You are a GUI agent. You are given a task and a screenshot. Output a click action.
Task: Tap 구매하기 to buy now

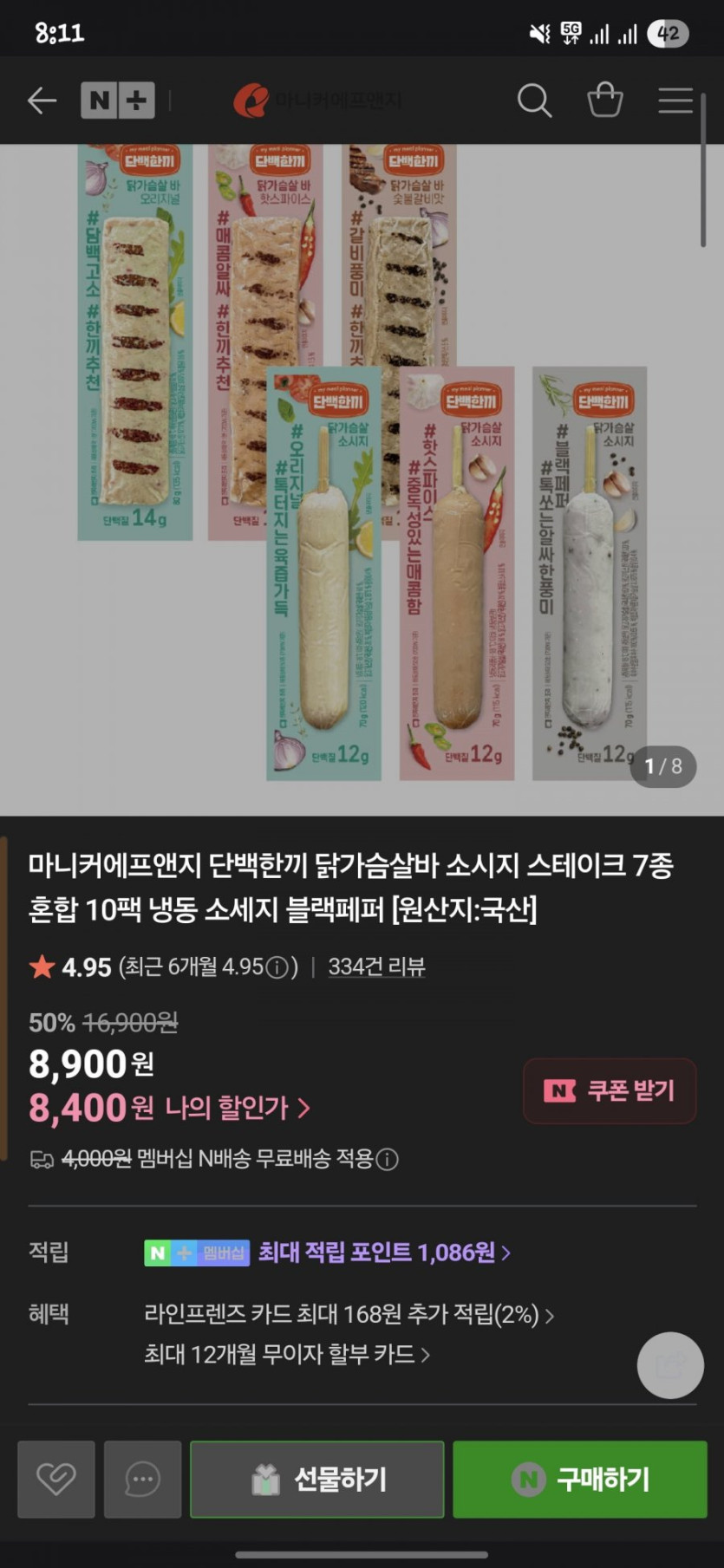pos(579,1479)
